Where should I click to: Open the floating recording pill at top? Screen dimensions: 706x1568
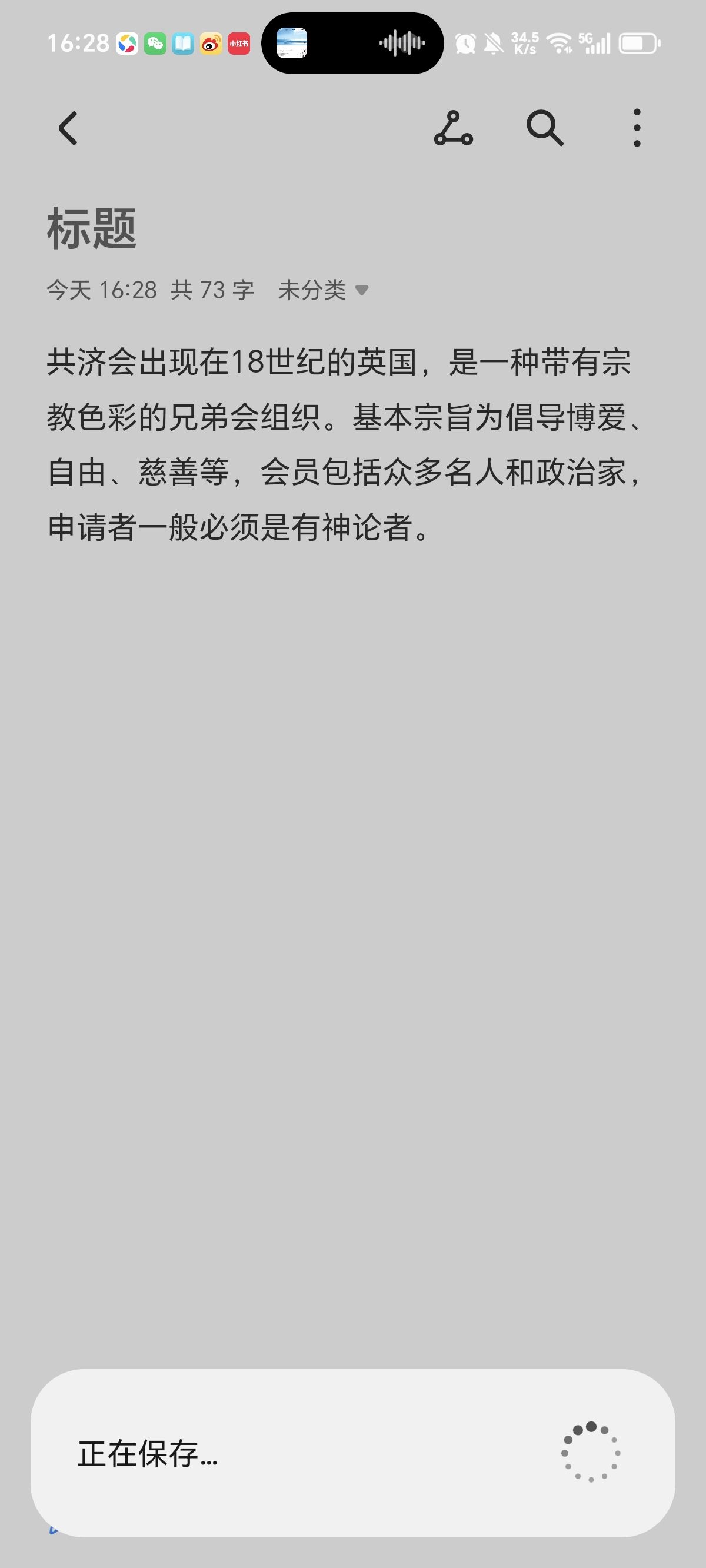(x=352, y=43)
